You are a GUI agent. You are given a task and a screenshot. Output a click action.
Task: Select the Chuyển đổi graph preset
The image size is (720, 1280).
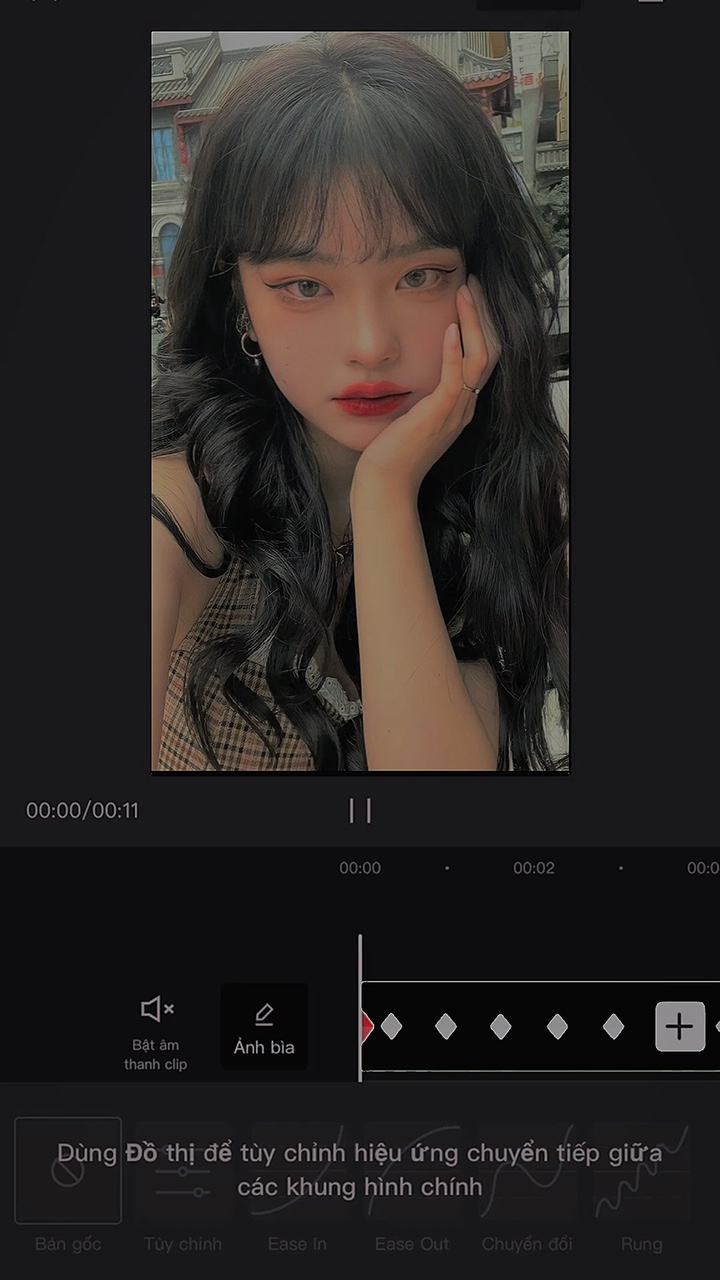tap(527, 1171)
